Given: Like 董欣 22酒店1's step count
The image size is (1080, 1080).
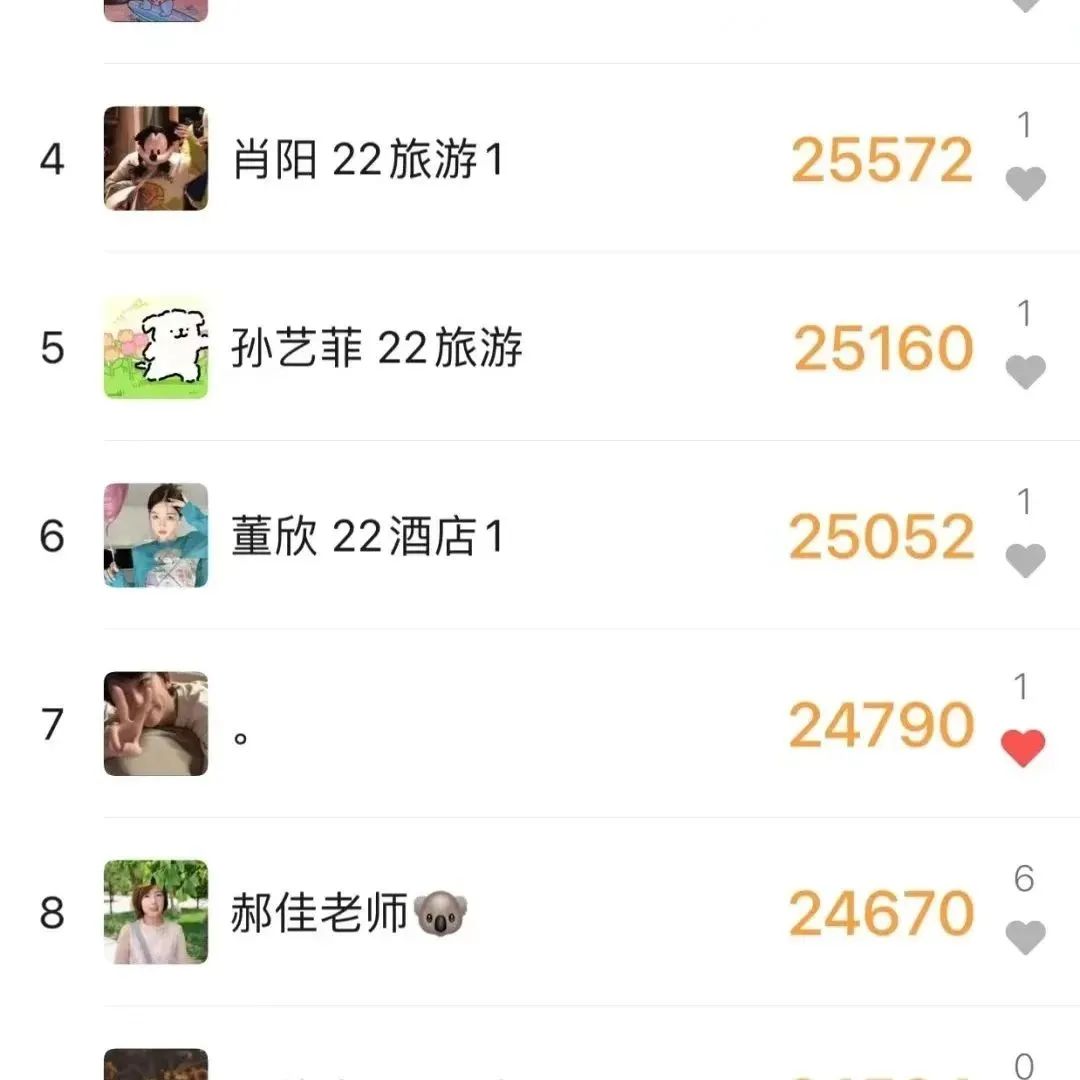Looking at the screenshot, I should 1024,560.
